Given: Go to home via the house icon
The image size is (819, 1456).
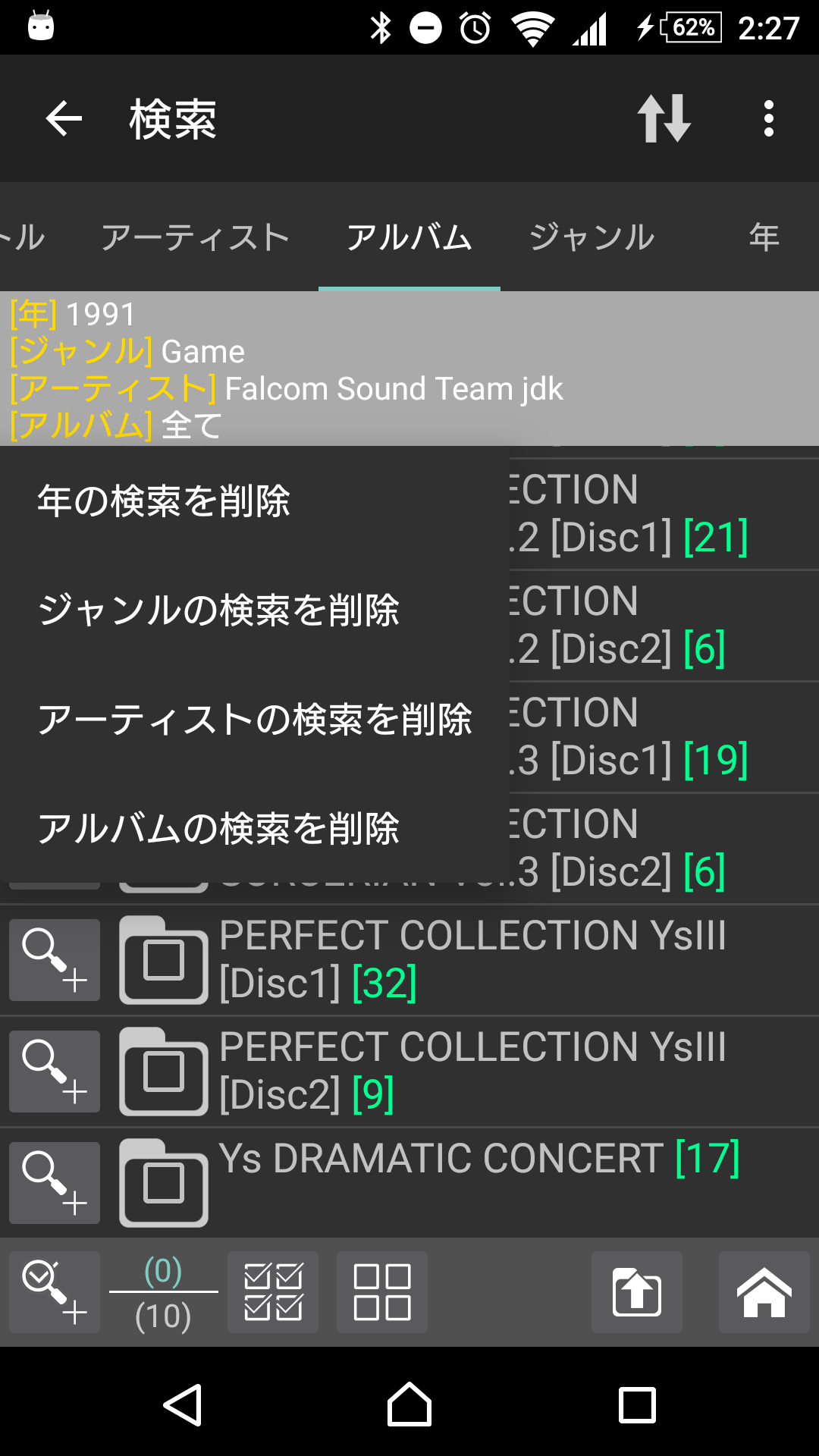Looking at the screenshot, I should point(764,1292).
